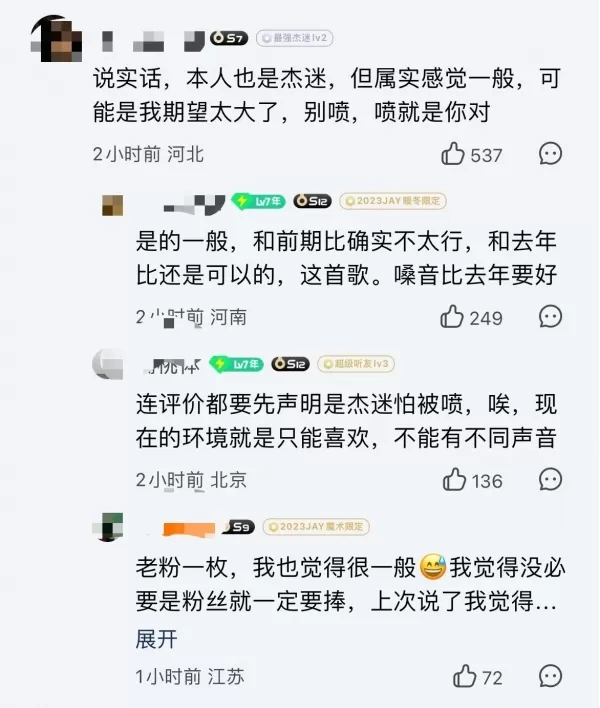Reply to the Beijing comment
600x708 pixels.
coord(550,480)
